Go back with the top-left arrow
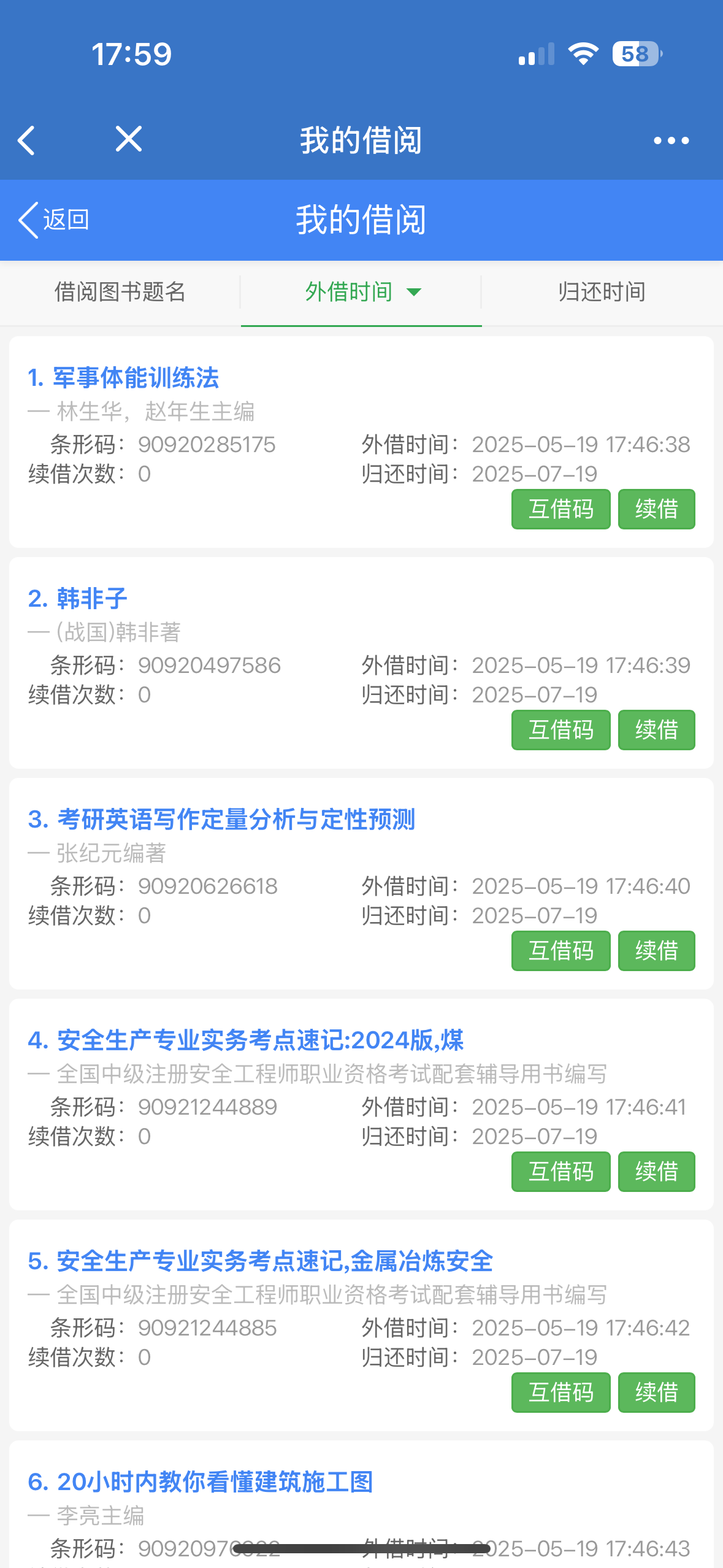Image resolution: width=723 pixels, height=1568 pixels. pos(27,140)
